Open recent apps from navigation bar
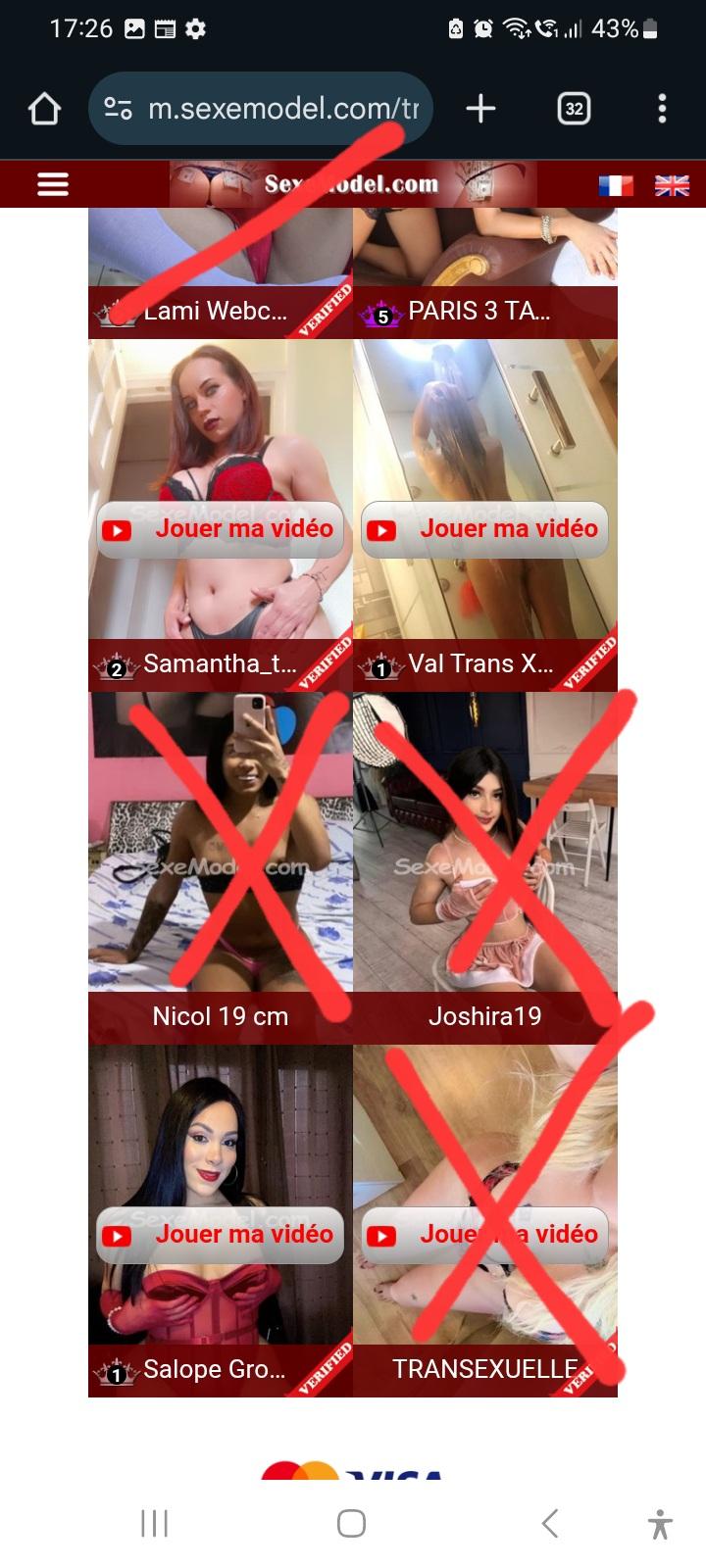The height and width of the screenshot is (1568, 706). point(155,1523)
